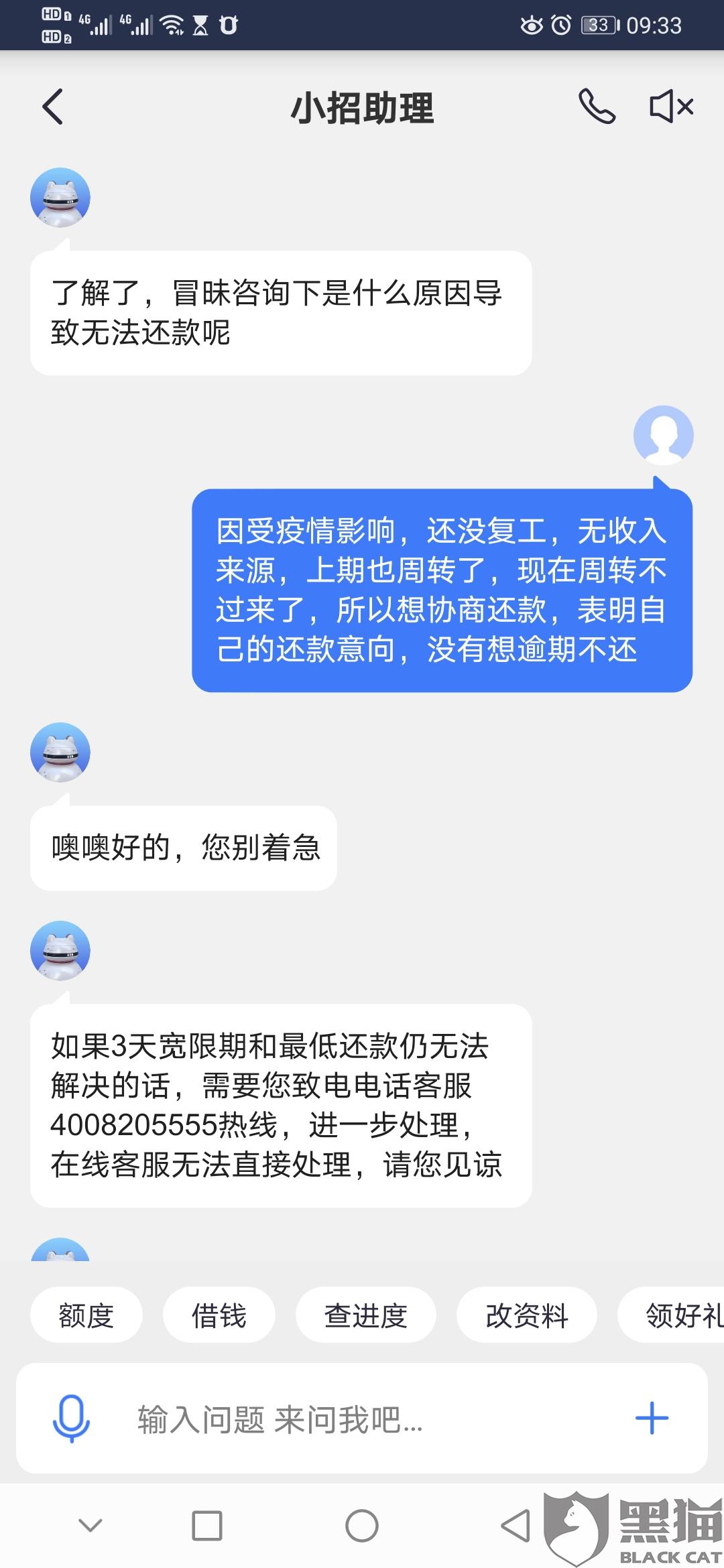The height and width of the screenshot is (1568, 724).
Task: Tap the 领好礼 quick chip
Action: pyautogui.click(x=672, y=1315)
